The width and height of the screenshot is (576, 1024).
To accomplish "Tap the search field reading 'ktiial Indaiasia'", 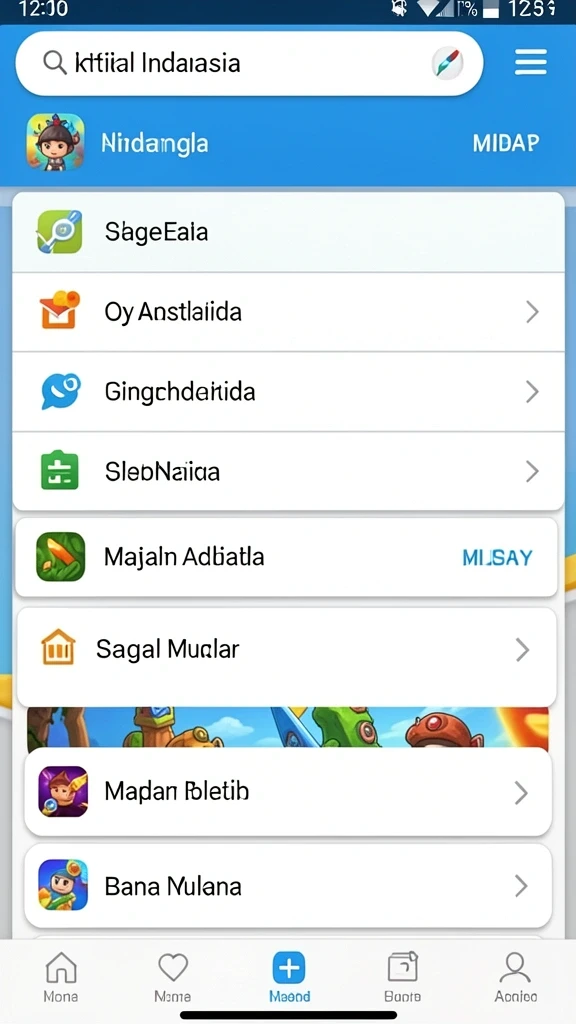I will [248, 63].
